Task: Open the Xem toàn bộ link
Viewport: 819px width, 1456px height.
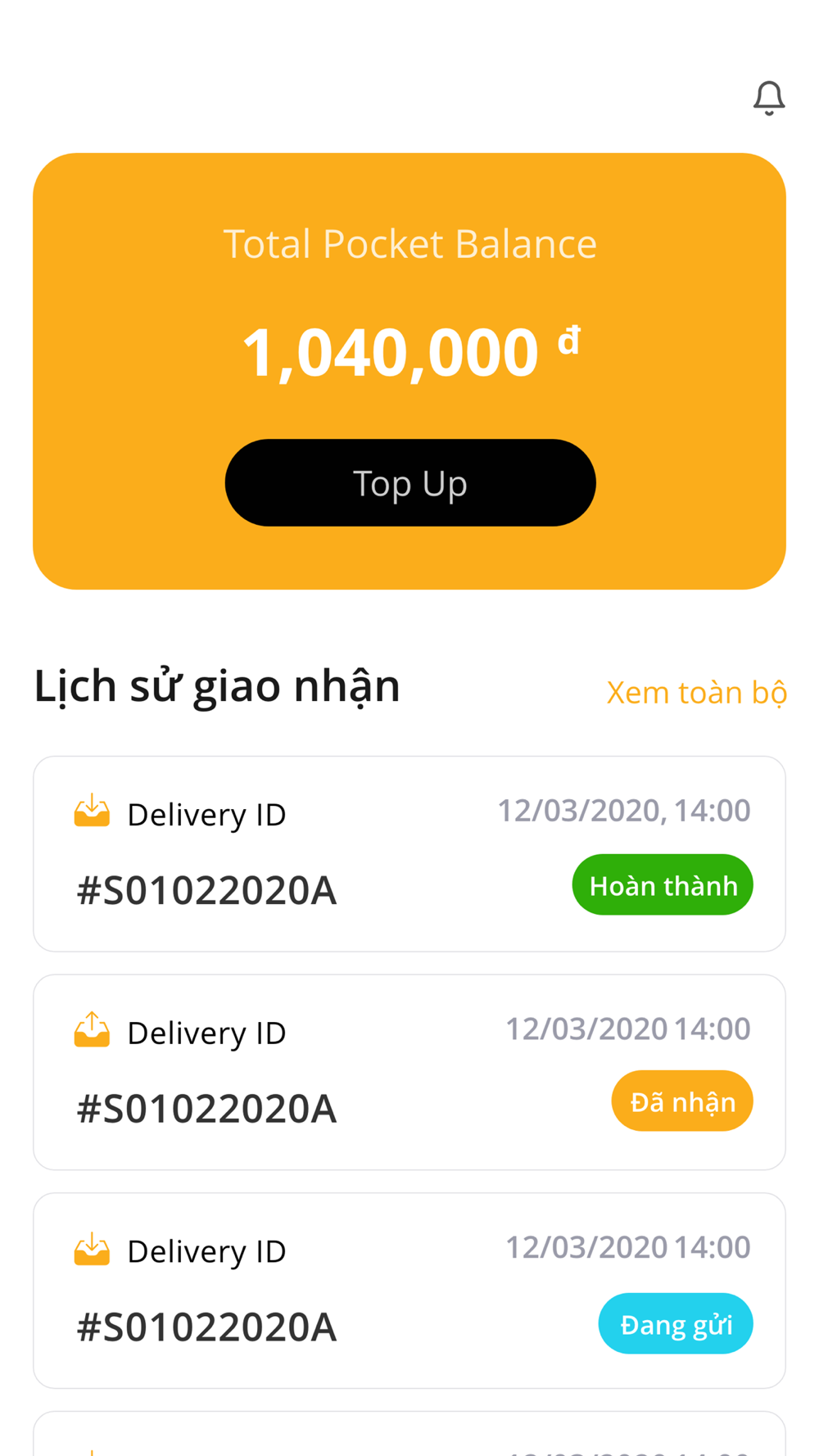Action: pos(696,693)
